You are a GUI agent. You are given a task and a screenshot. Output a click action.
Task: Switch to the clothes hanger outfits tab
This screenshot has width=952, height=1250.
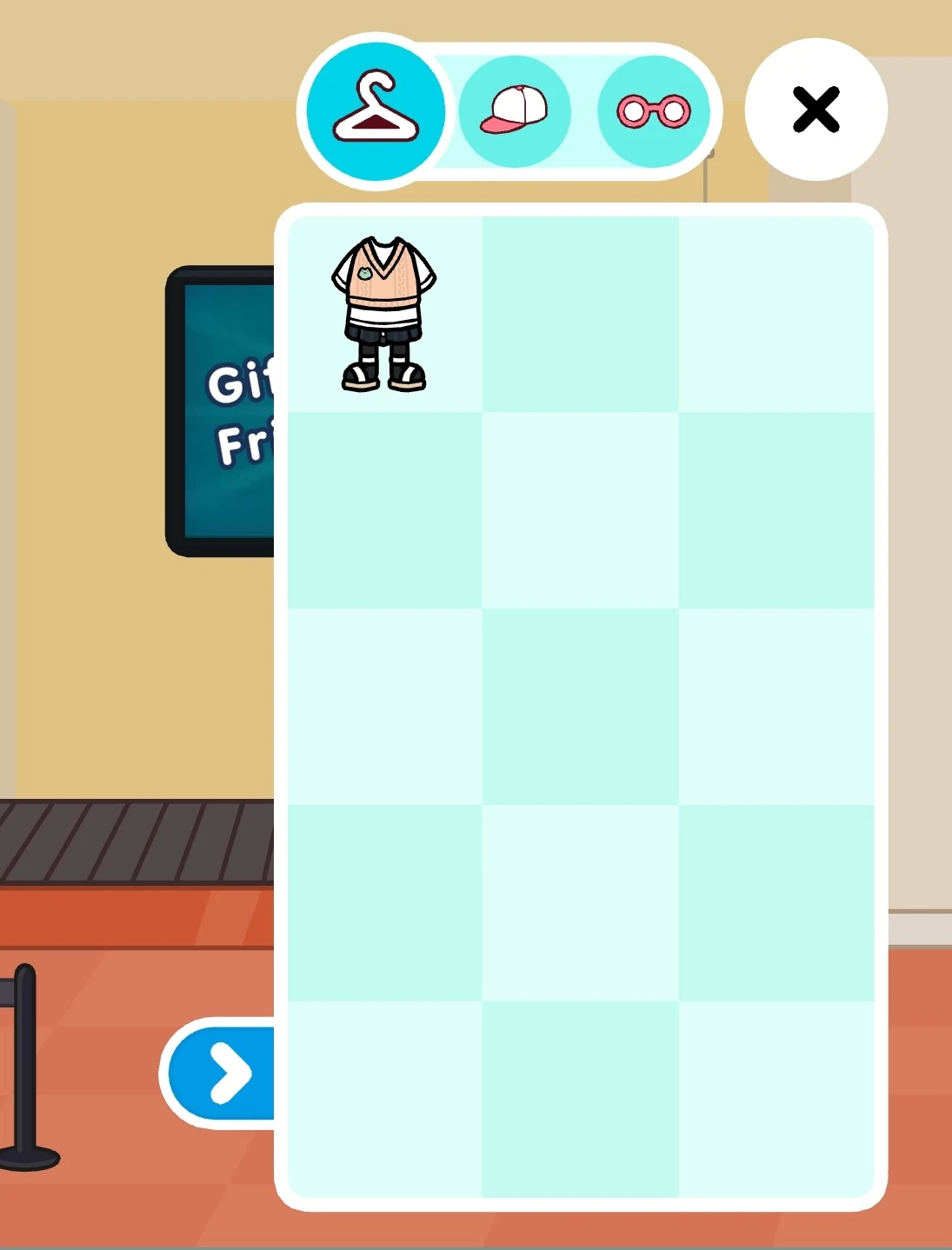(376, 110)
